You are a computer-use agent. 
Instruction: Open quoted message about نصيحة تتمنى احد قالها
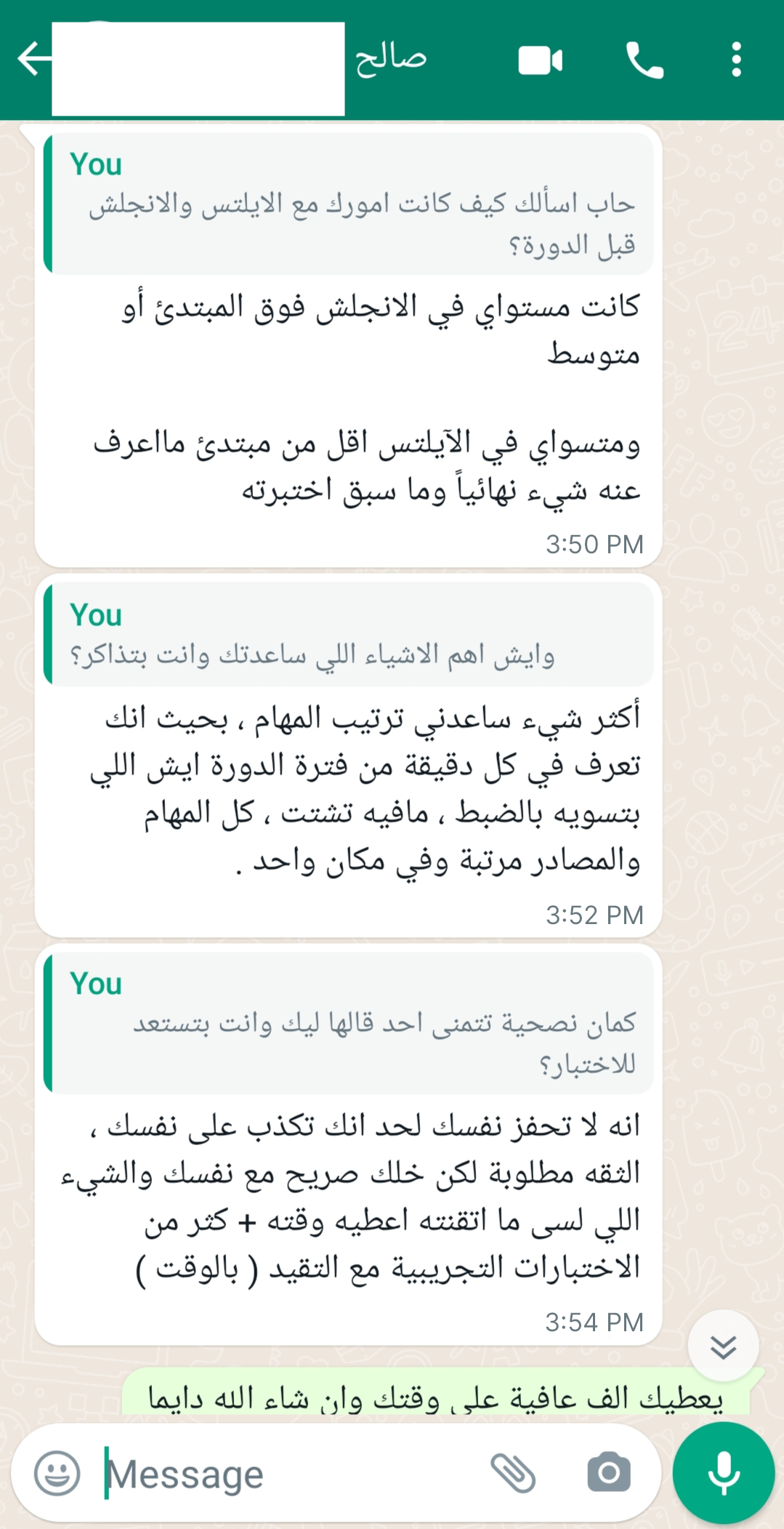(349, 1023)
